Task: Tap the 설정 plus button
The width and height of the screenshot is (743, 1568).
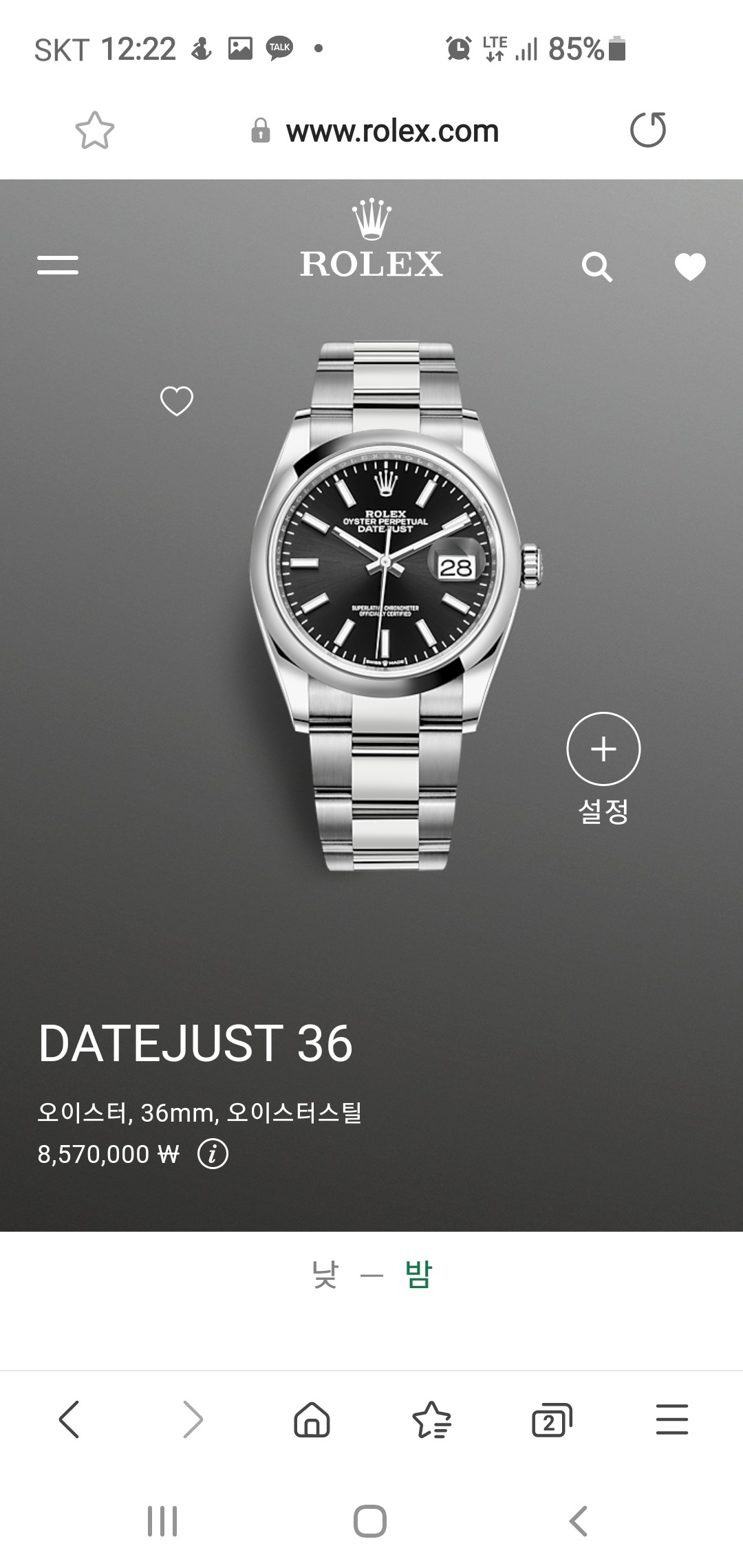Action: (603, 749)
